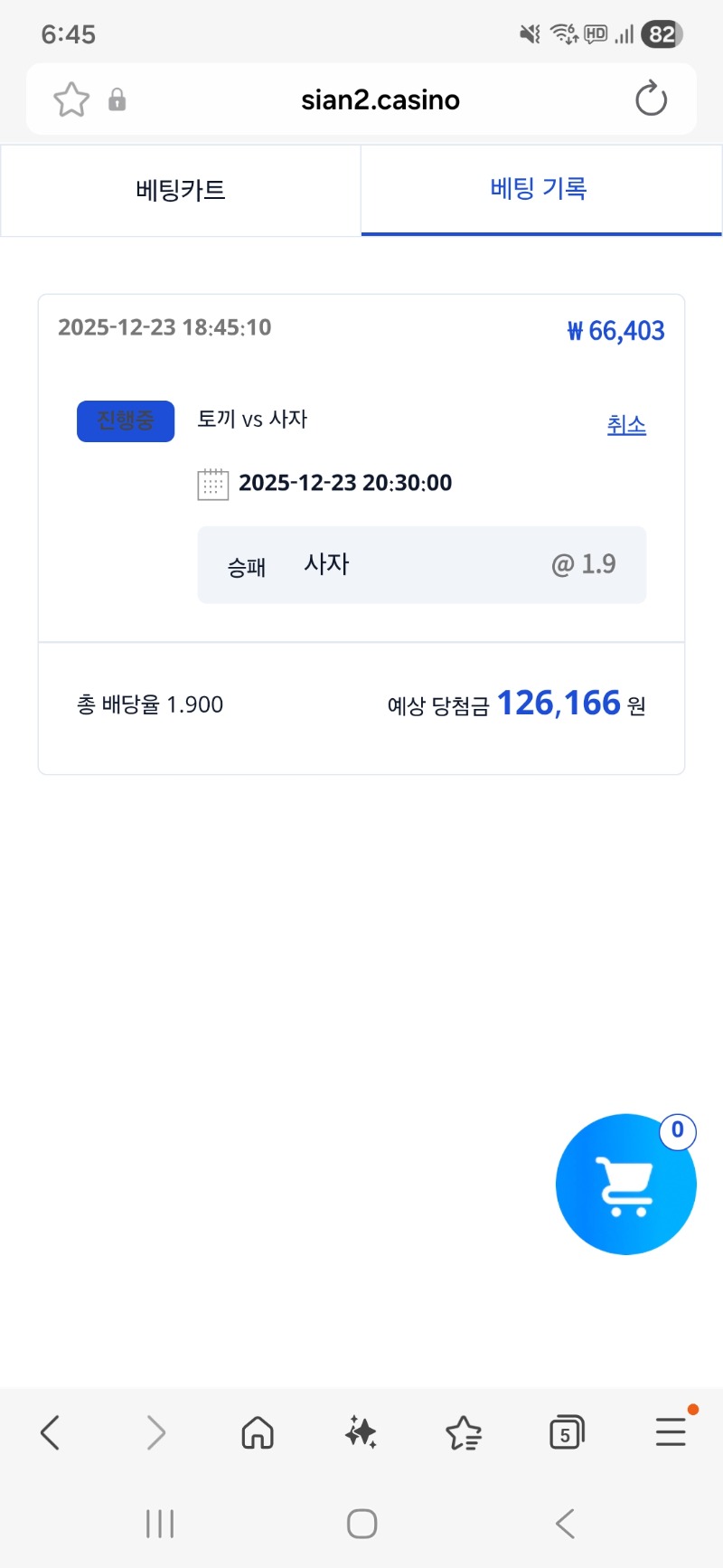Bookmark this page with the star icon

coord(71,99)
